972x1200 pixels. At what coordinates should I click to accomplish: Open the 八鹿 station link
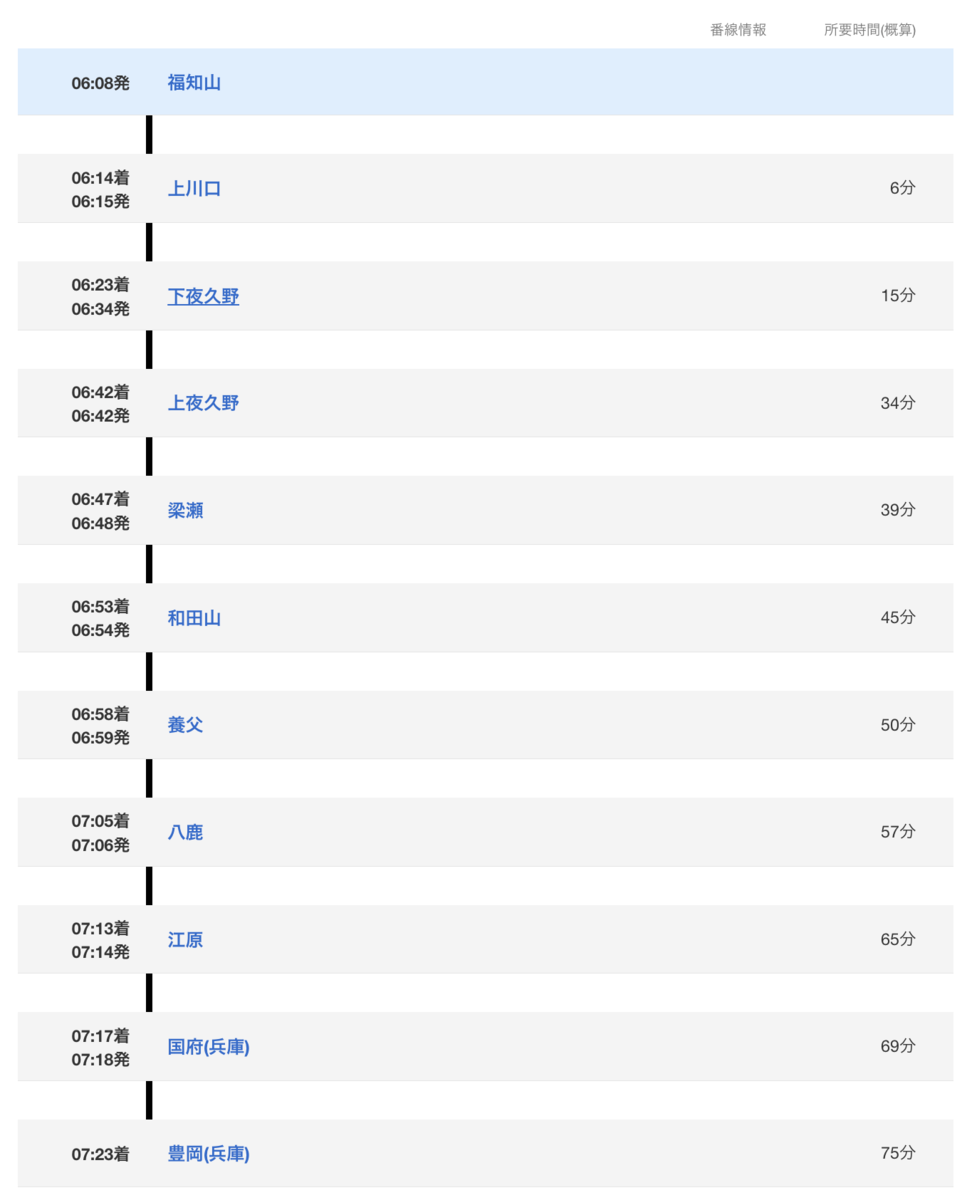click(x=185, y=832)
